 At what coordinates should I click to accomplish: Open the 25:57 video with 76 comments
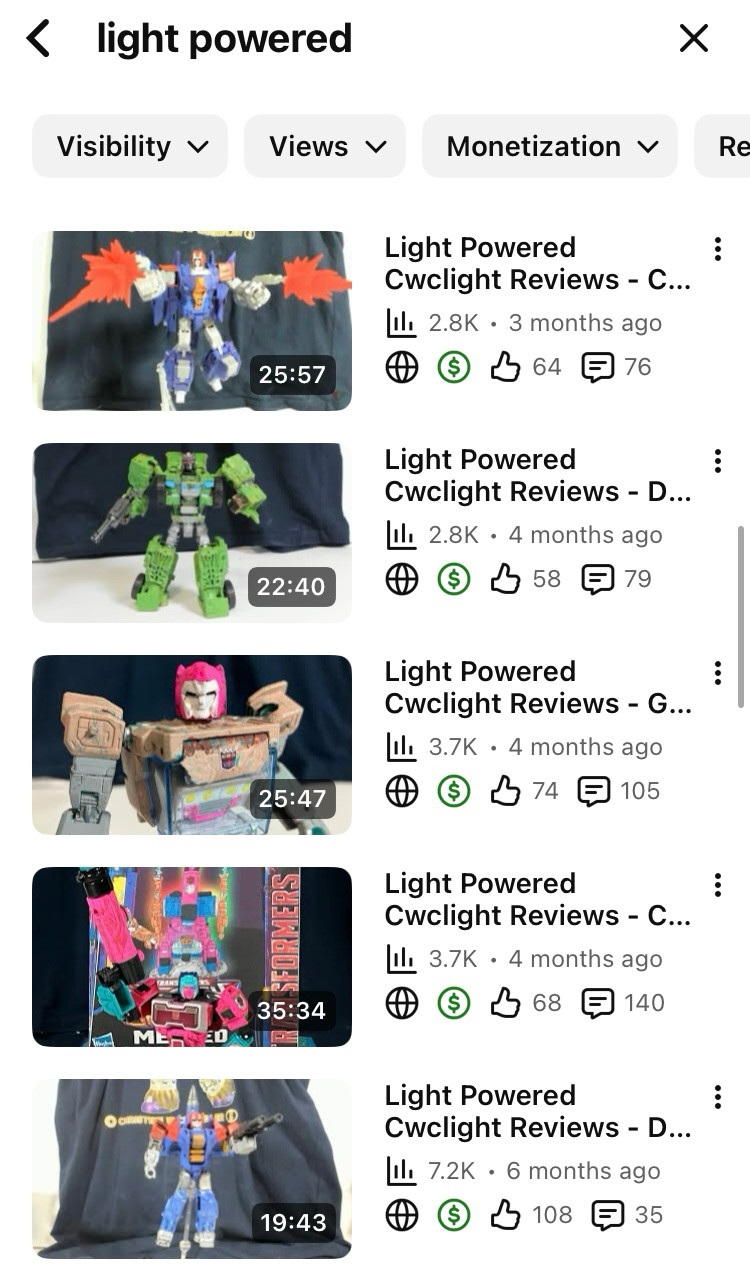pyautogui.click(x=192, y=320)
